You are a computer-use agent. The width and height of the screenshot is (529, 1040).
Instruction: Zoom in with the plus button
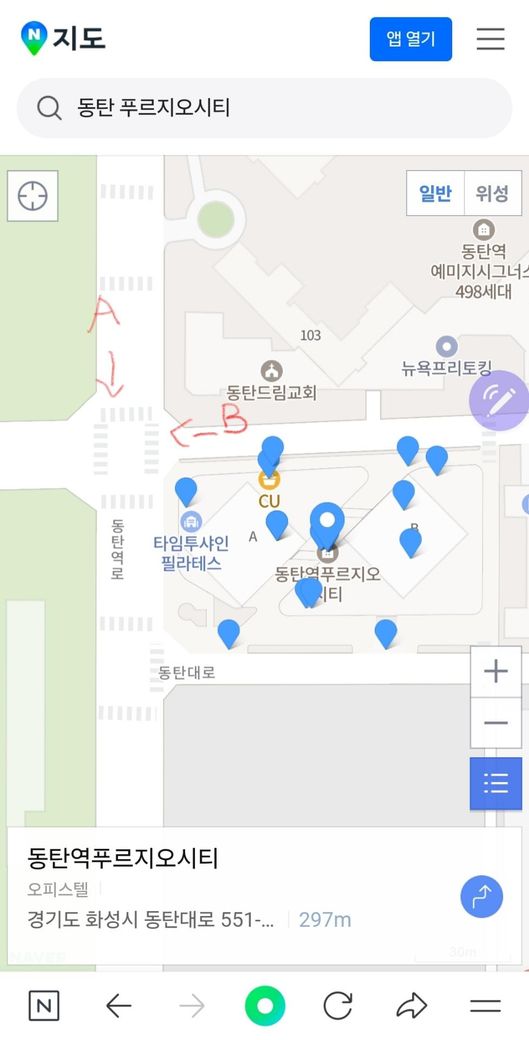[x=495, y=672]
